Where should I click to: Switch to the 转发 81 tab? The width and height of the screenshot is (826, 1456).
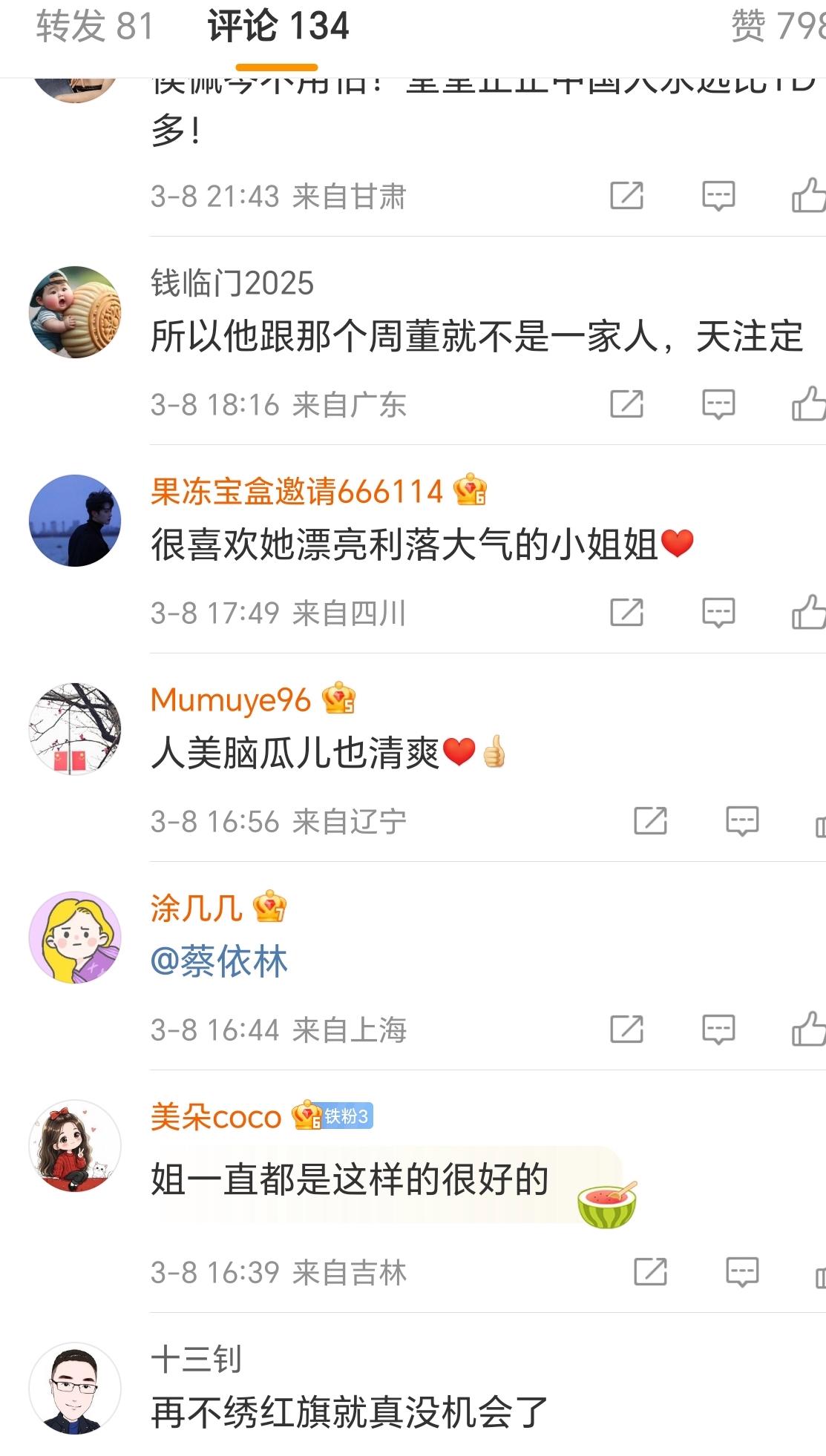click(94, 27)
